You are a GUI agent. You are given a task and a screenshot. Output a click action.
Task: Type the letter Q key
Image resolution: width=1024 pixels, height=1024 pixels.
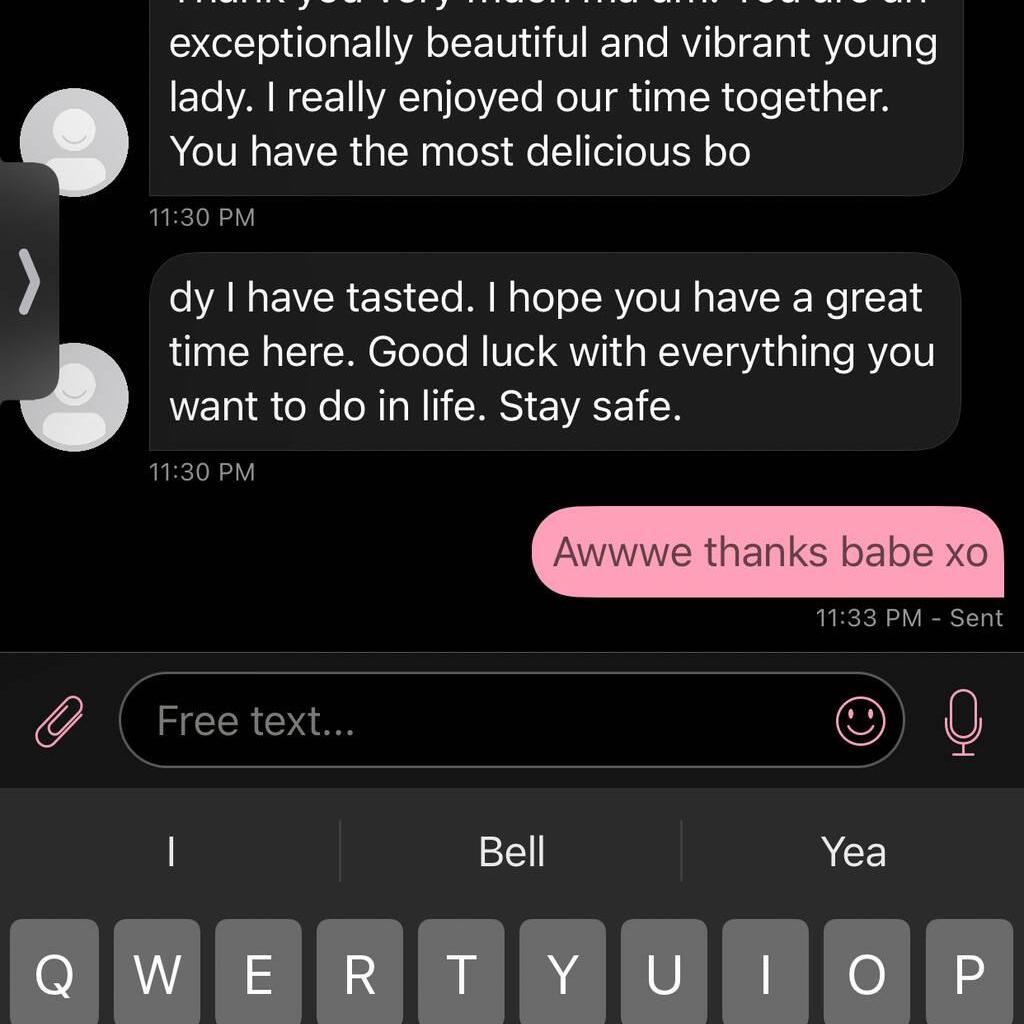55,972
